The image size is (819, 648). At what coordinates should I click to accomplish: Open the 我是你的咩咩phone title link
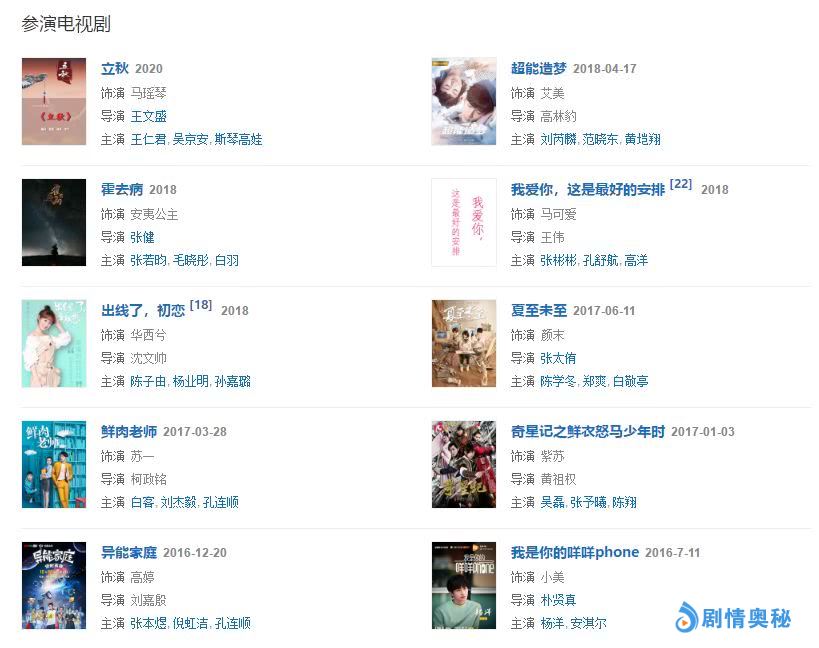click(x=574, y=553)
